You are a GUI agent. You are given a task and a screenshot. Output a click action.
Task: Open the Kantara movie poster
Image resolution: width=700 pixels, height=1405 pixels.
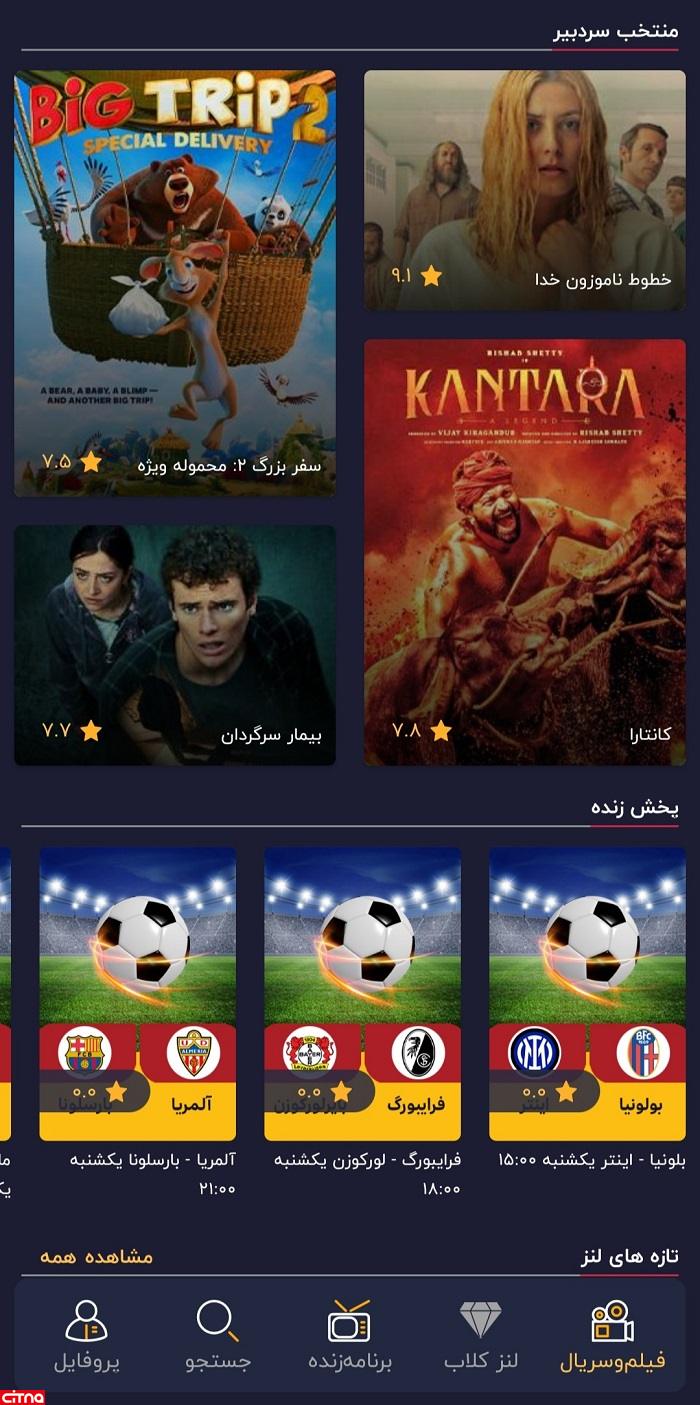click(x=524, y=552)
